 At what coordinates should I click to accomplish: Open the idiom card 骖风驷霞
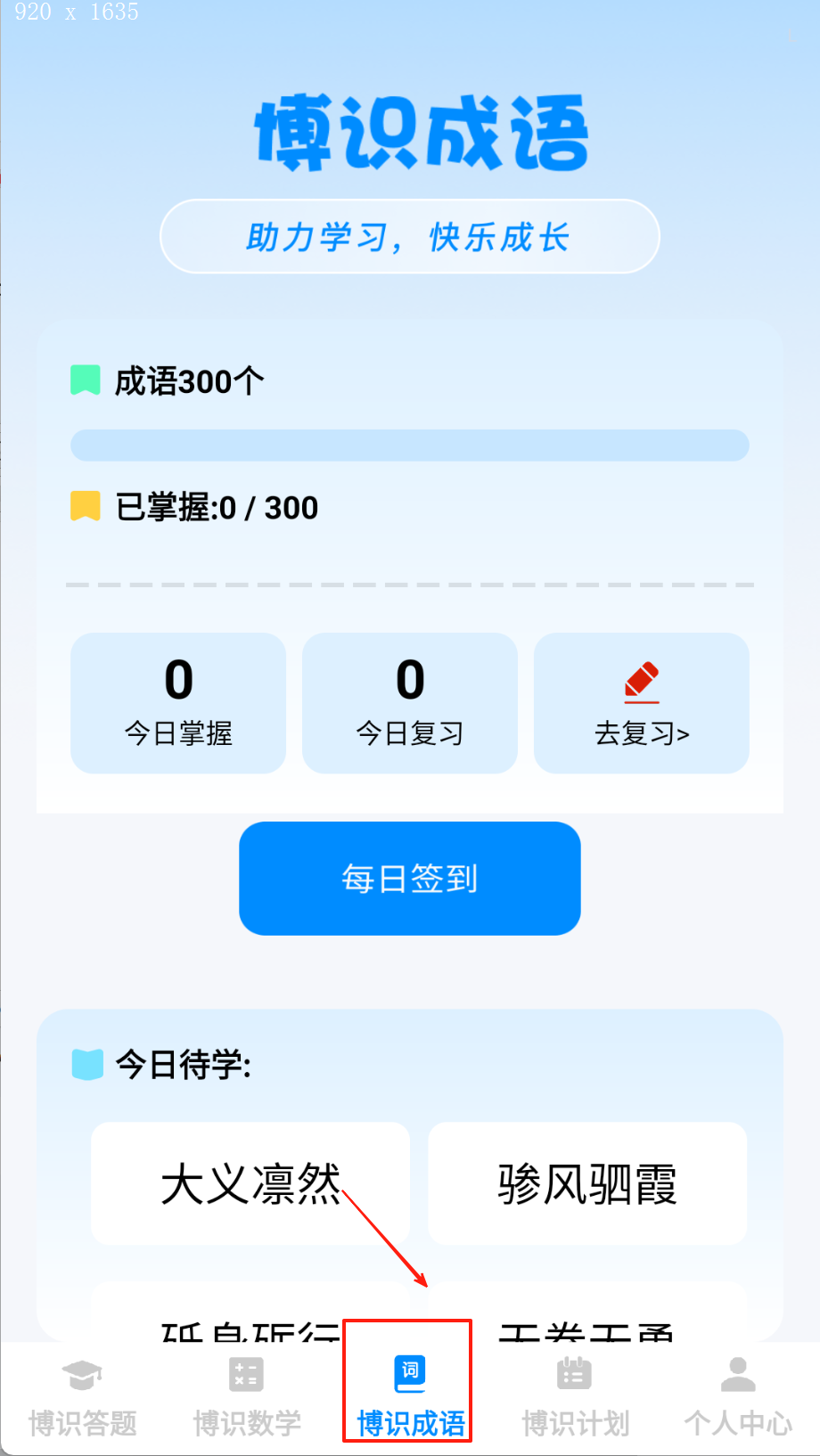coord(587,1183)
